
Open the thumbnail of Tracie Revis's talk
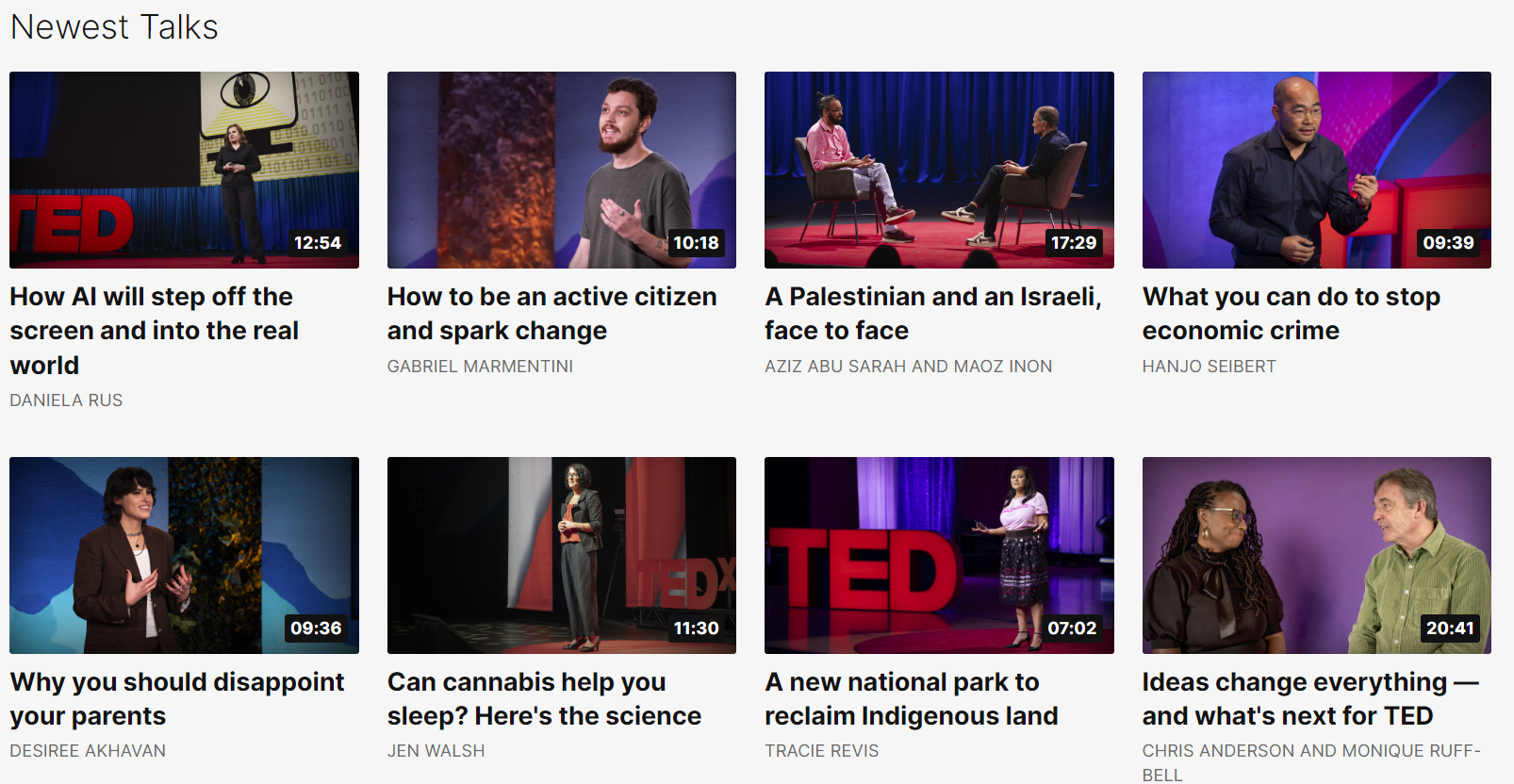(x=939, y=555)
